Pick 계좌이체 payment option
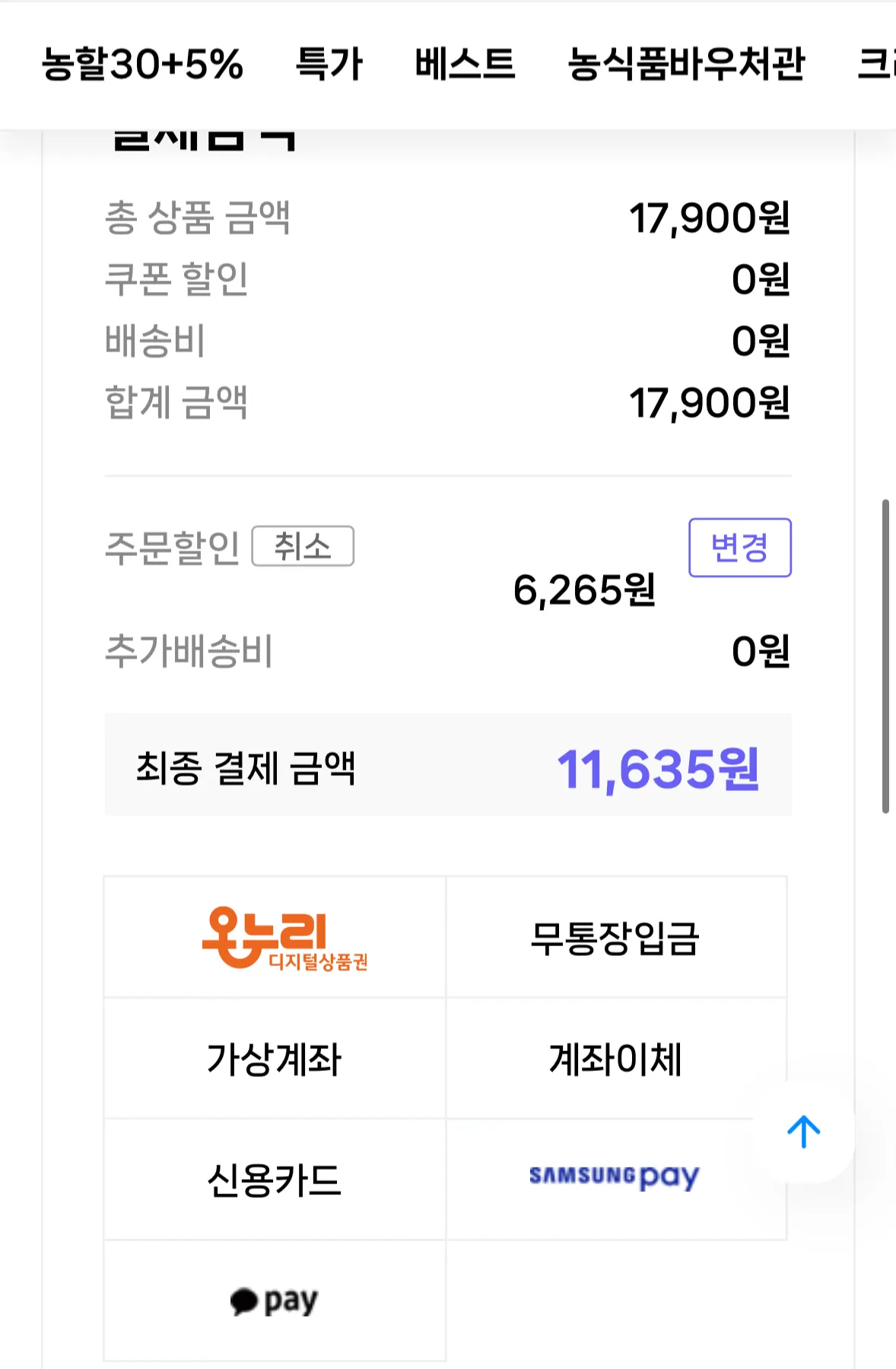The image size is (896, 1369). tap(616, 1059)
